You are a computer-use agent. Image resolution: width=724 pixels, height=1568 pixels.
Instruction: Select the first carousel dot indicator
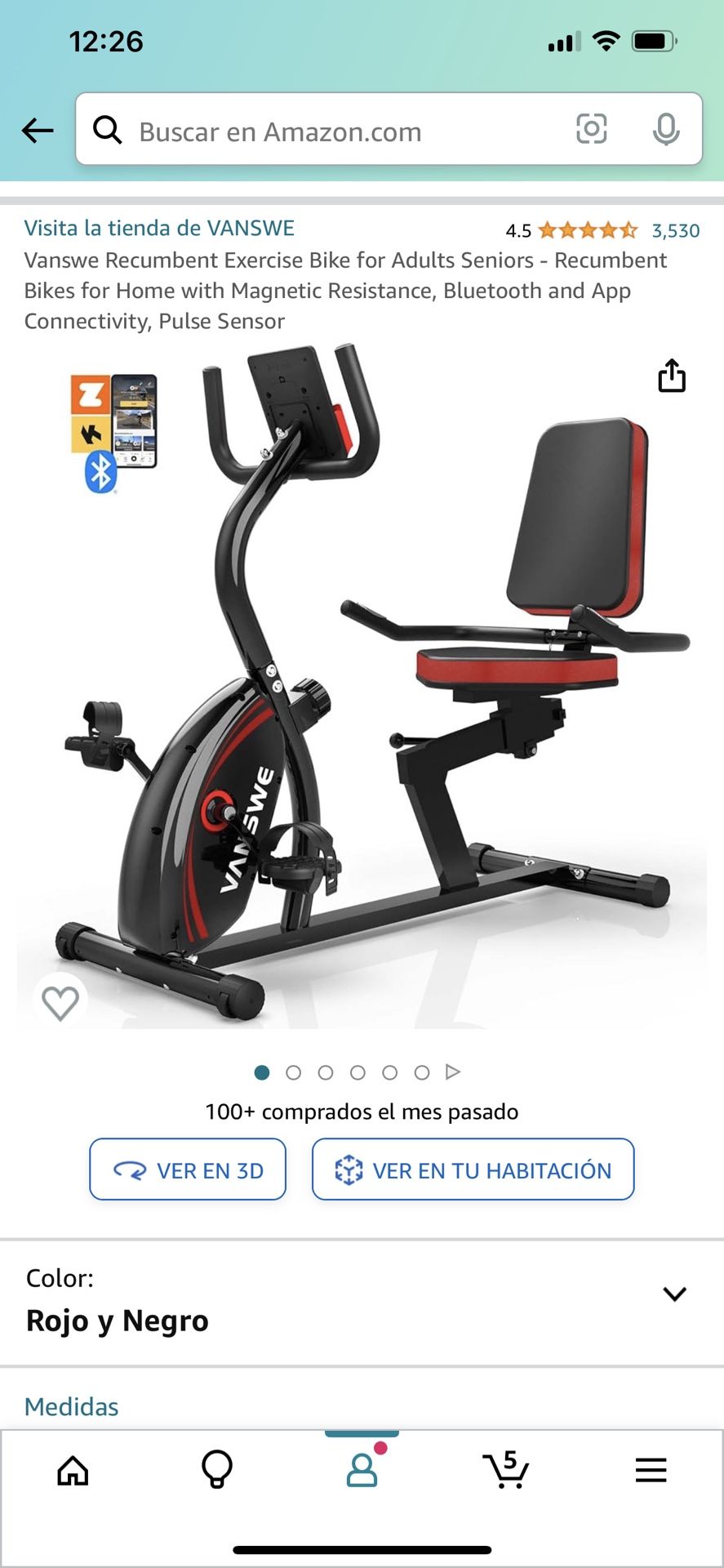[262, 1071]
